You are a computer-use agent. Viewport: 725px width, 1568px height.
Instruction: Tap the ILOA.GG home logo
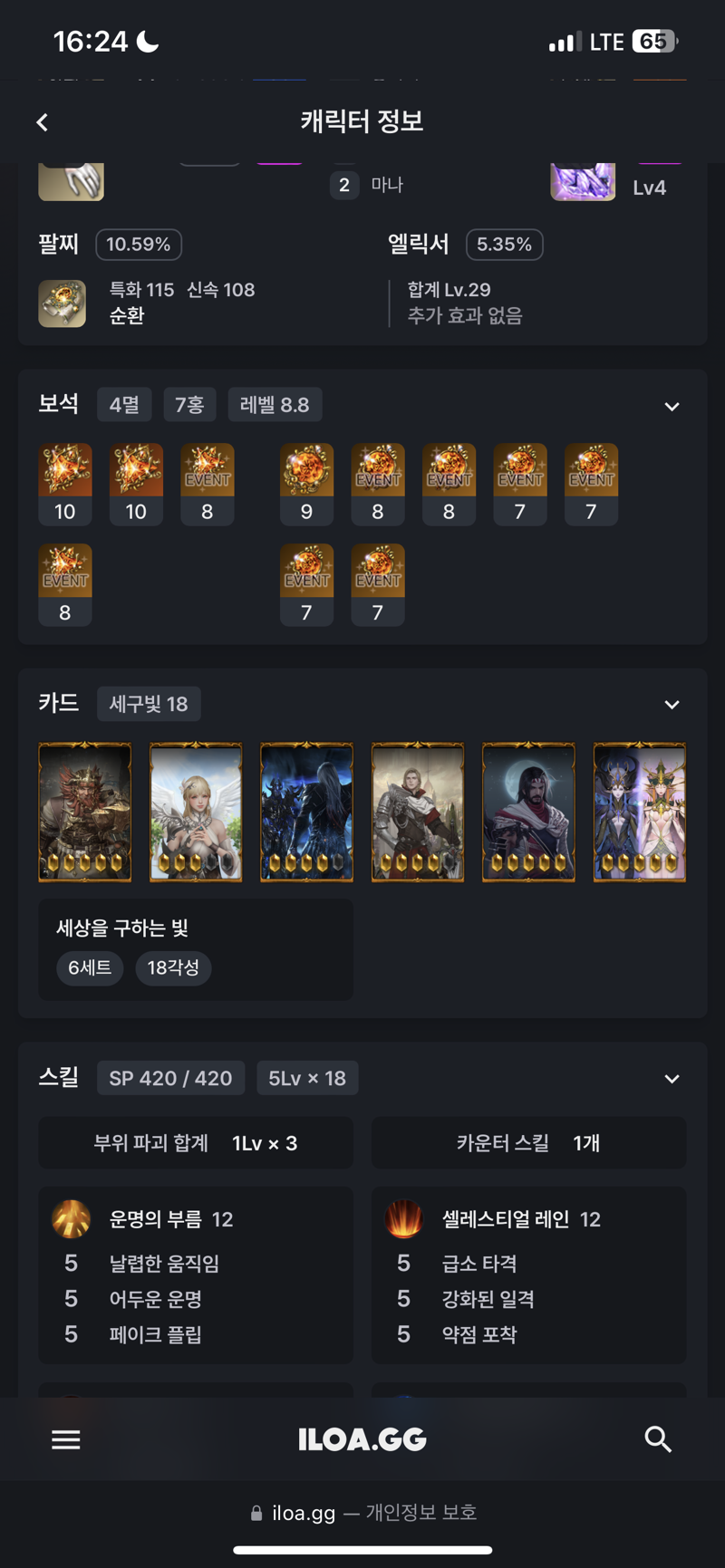pyautogui.click(x=362, y=1439)
